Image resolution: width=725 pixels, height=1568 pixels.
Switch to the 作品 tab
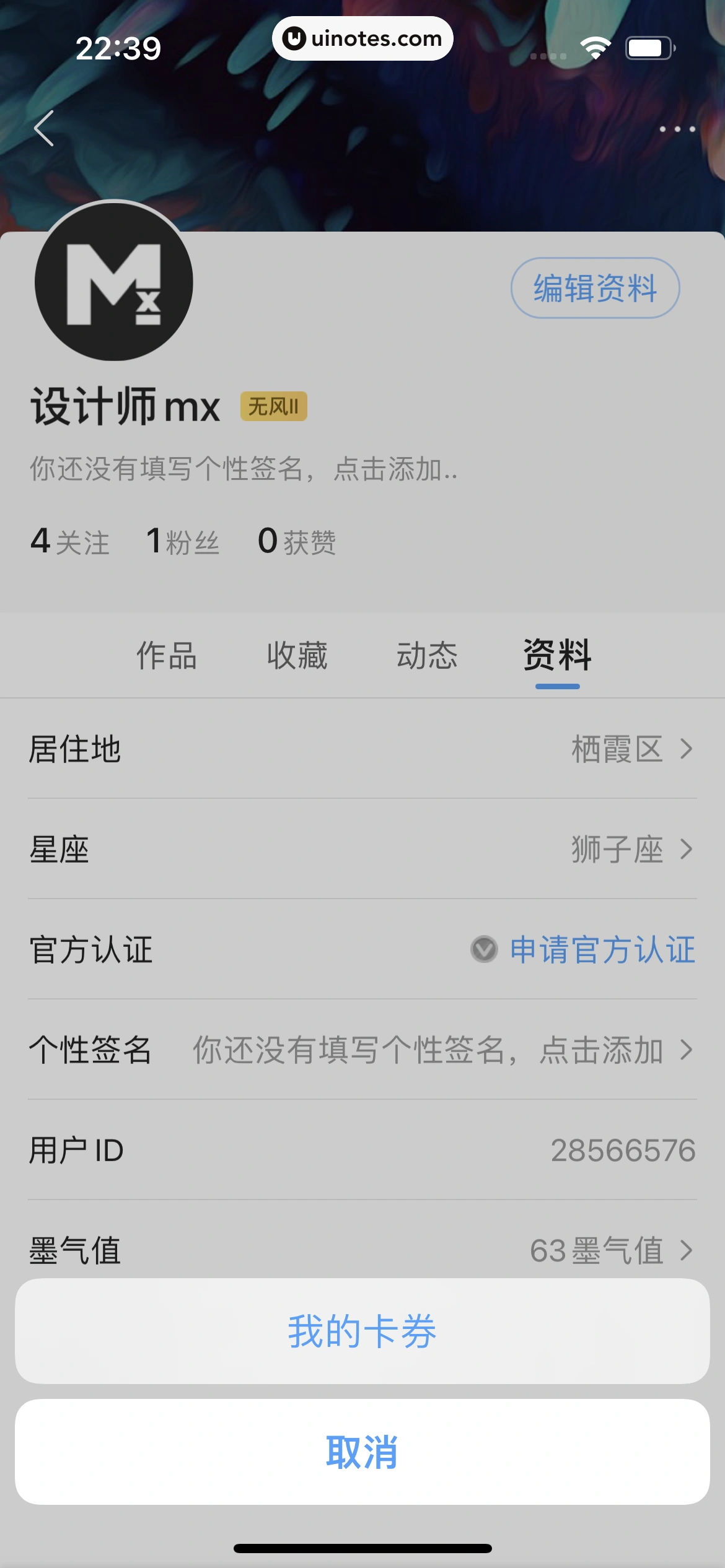(x=167, y=656)
